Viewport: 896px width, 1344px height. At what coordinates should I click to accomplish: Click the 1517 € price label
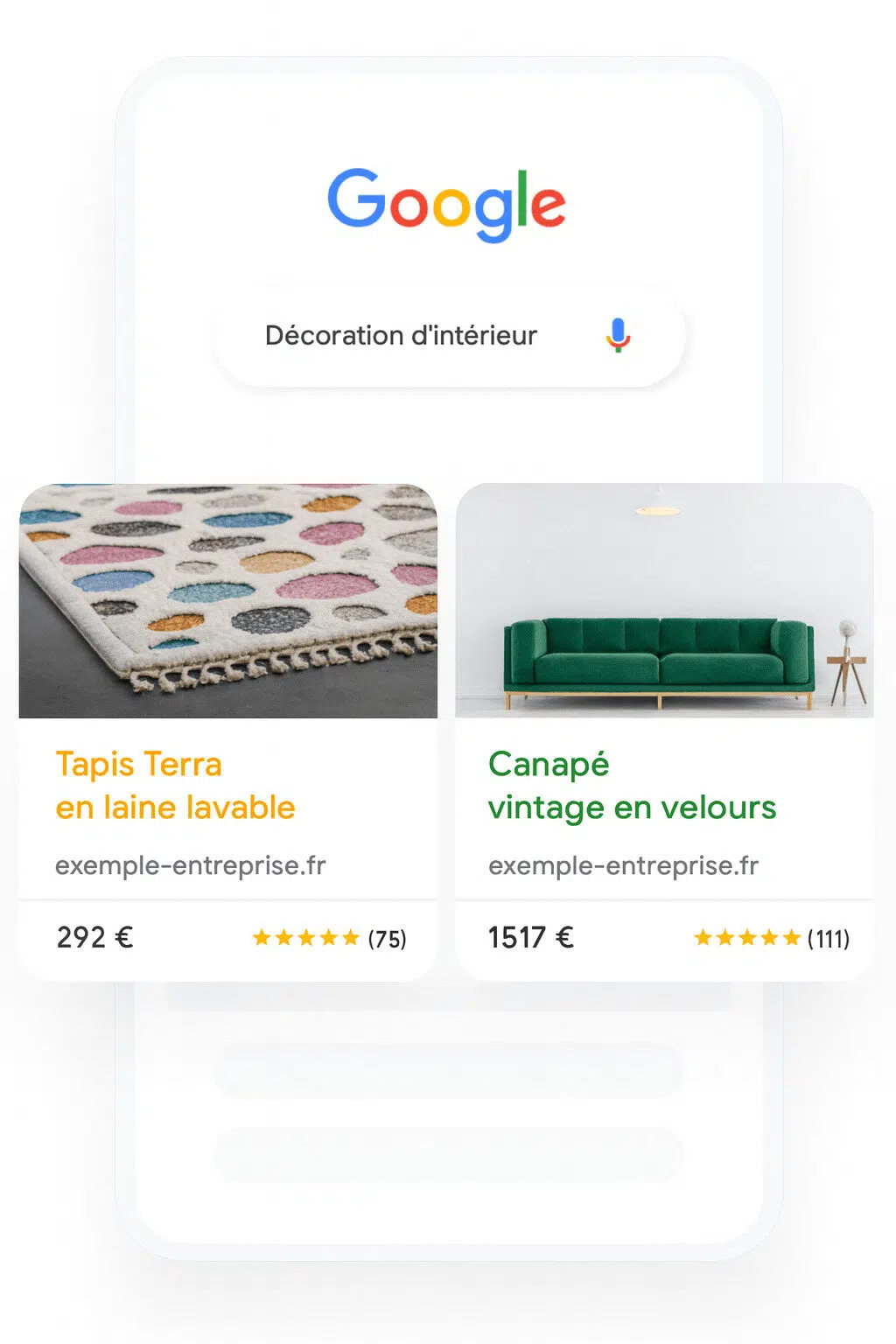(530, 937)
